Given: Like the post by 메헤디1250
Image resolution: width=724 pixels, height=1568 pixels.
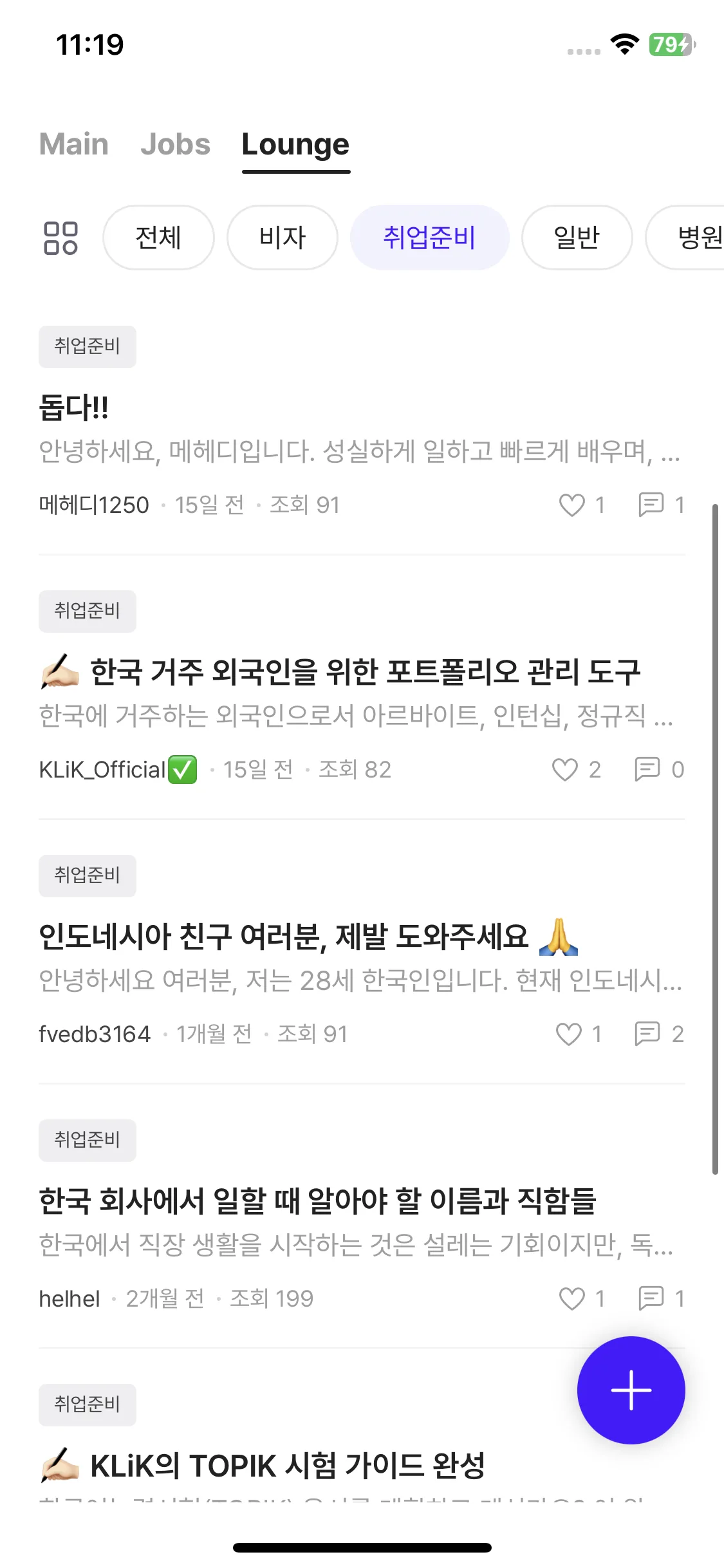Looking at the screenshot, I should tap(572, 505).
